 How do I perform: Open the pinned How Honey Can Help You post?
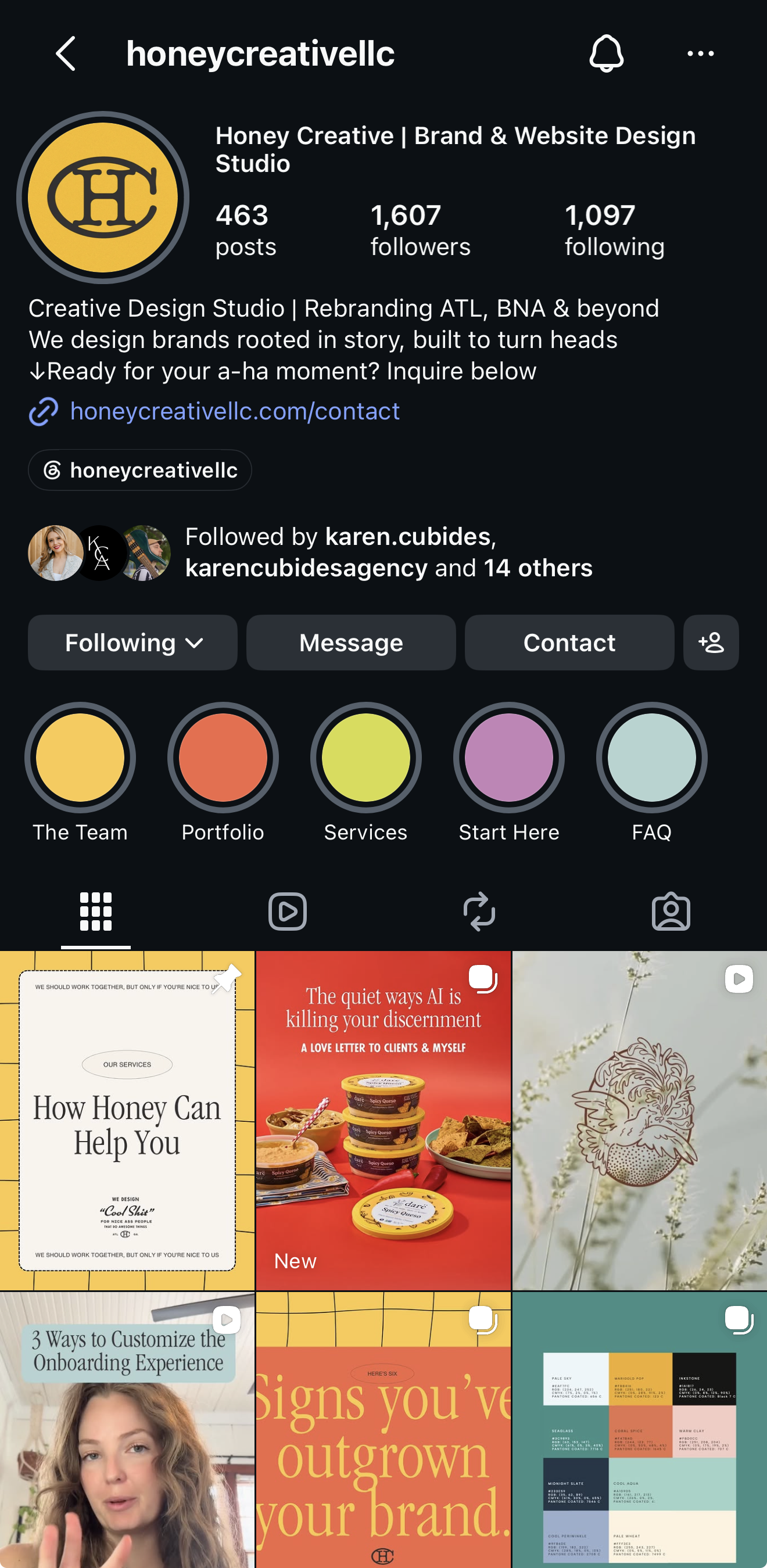point(127,1121)
